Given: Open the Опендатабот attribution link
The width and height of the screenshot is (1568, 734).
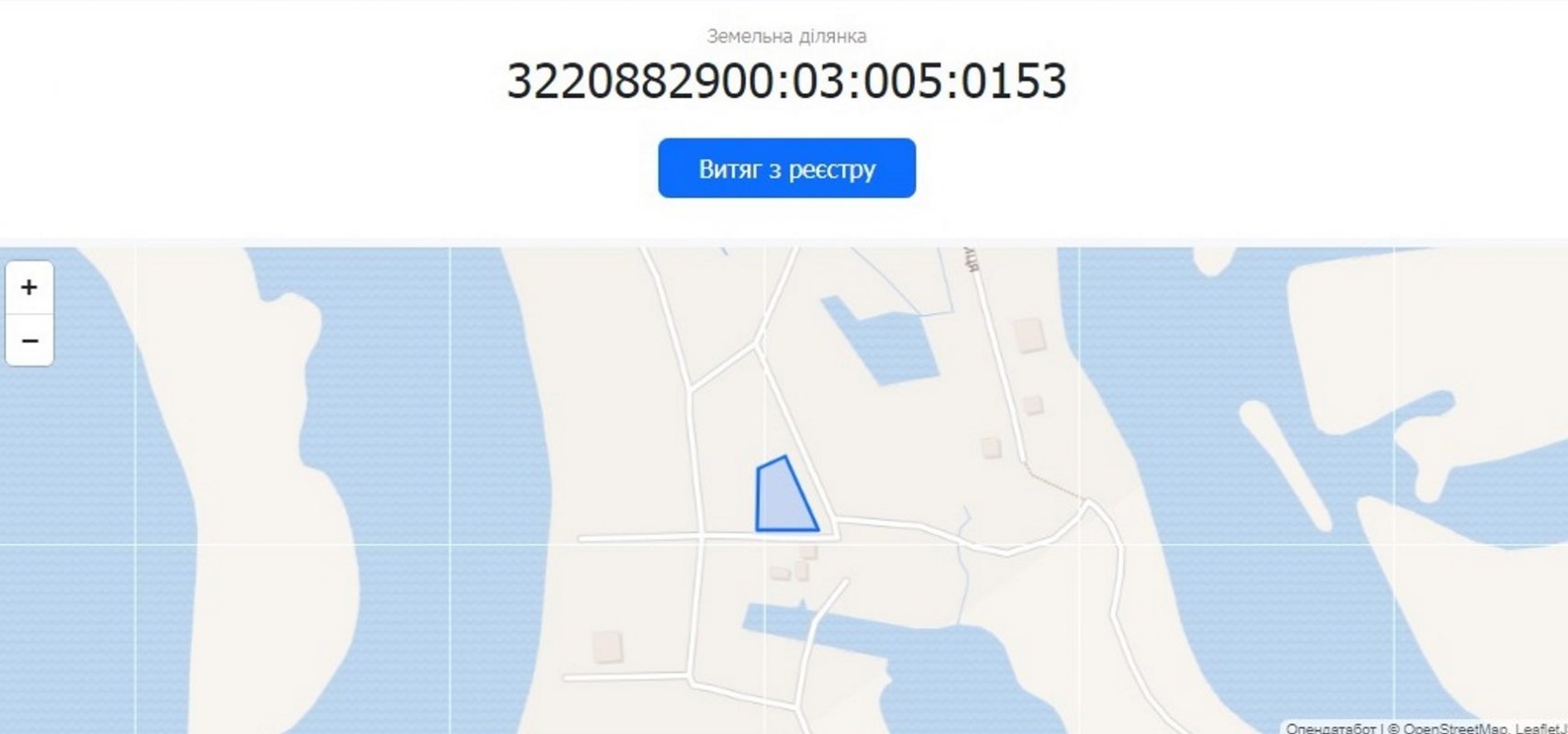Looking at the screenshot, I should 1330,728.
